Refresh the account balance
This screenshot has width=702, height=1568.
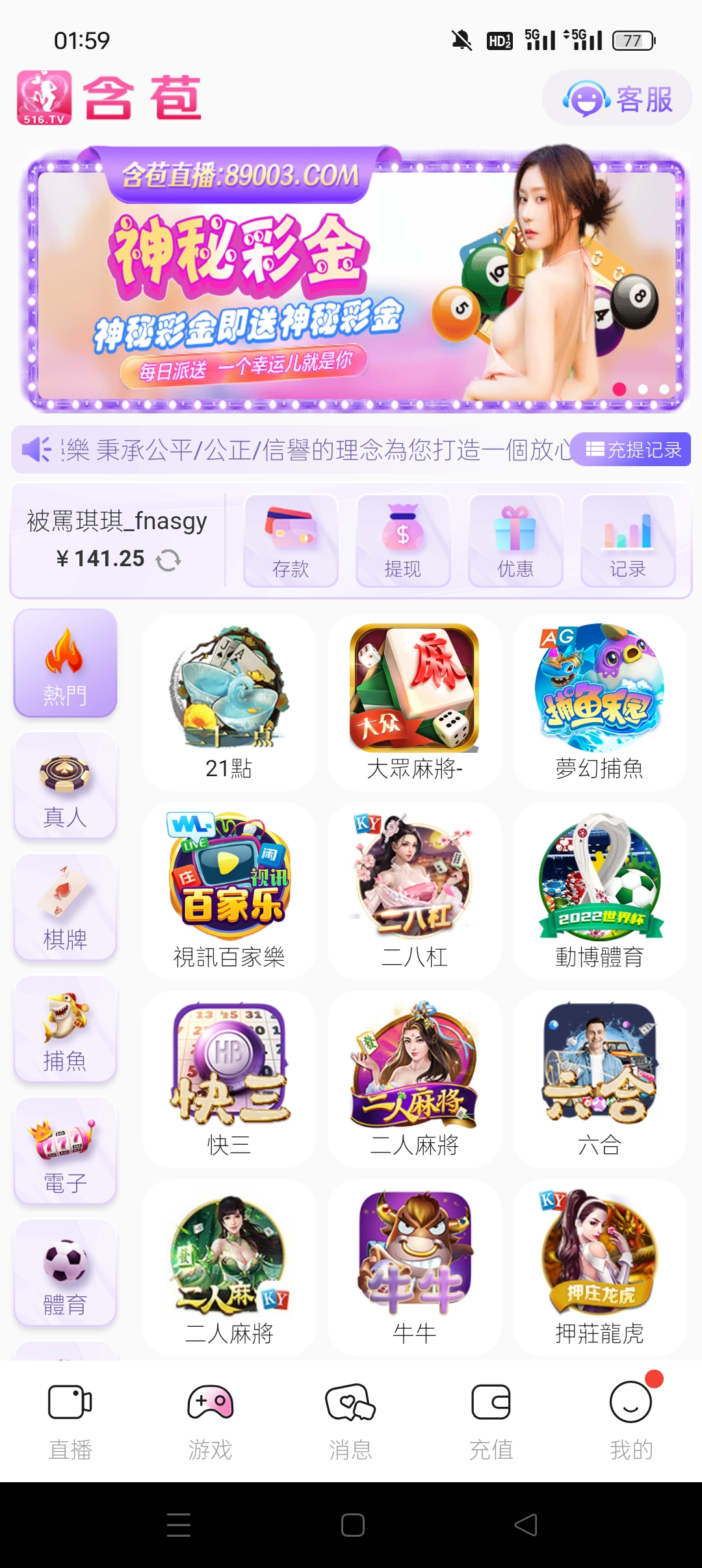pos(168,560)
